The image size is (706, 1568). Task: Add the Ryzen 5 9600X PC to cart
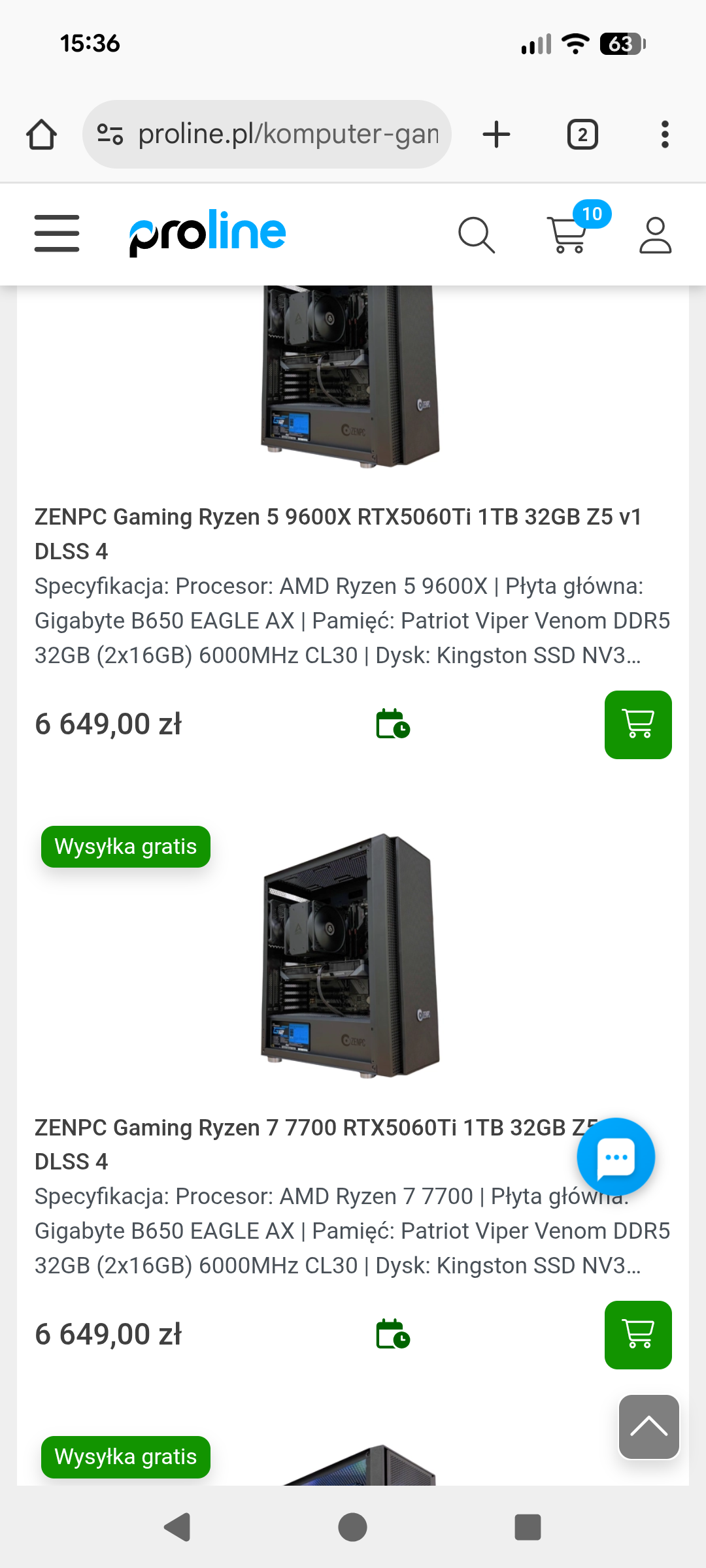pos(638,725)
